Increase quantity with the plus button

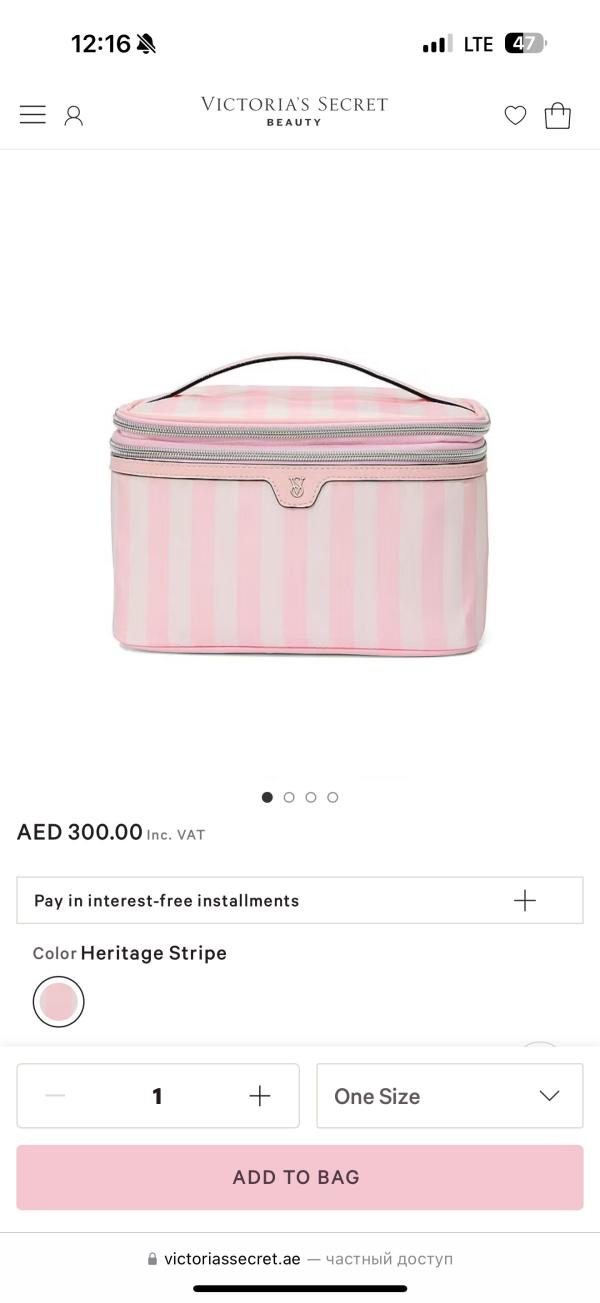point(260,1096)
